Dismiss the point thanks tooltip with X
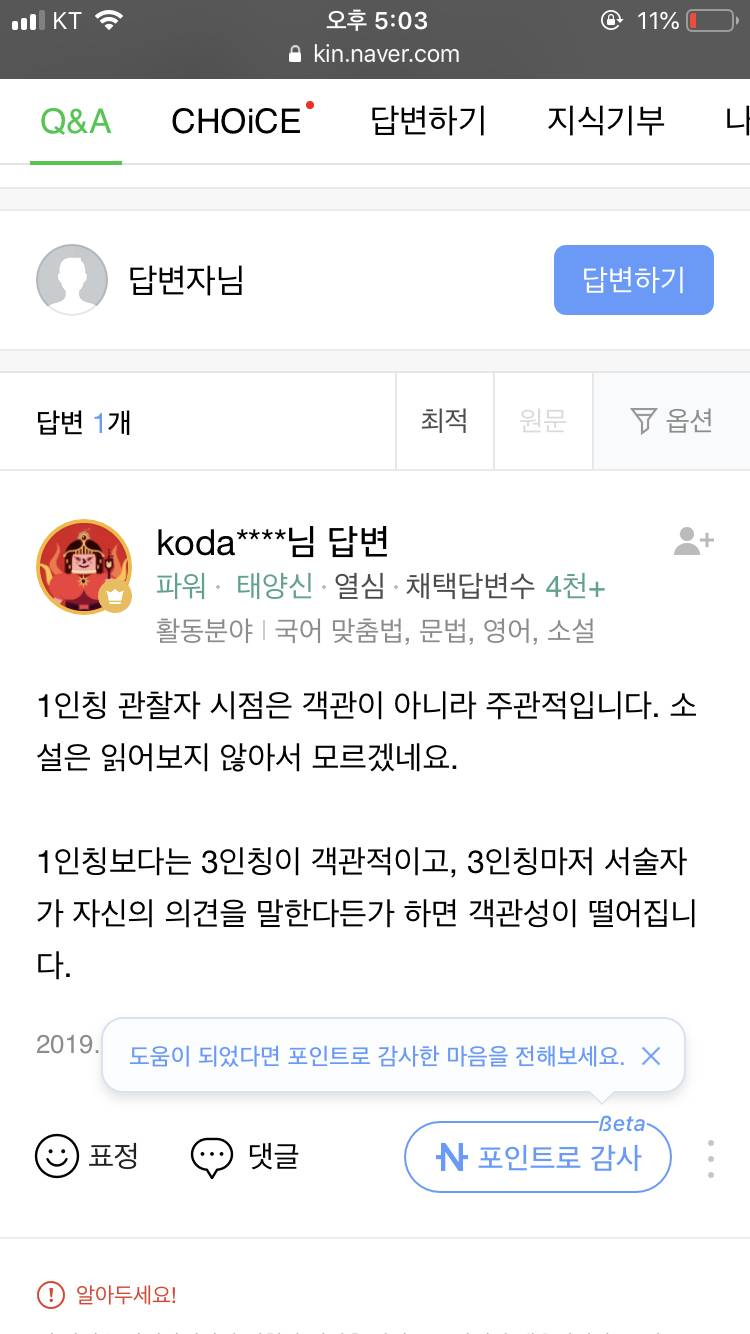This screenshot has width=750, height=1334. point(651,1055)
